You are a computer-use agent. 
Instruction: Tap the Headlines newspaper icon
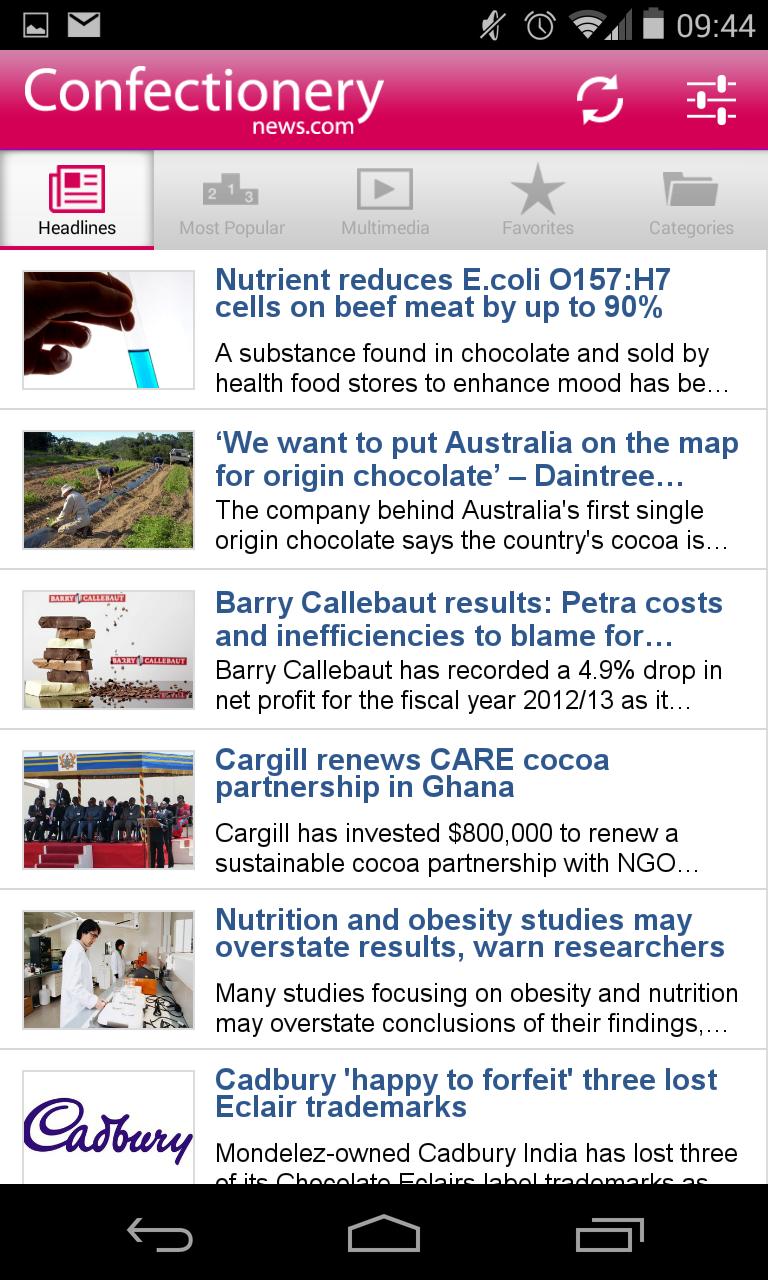pos(76,188)
